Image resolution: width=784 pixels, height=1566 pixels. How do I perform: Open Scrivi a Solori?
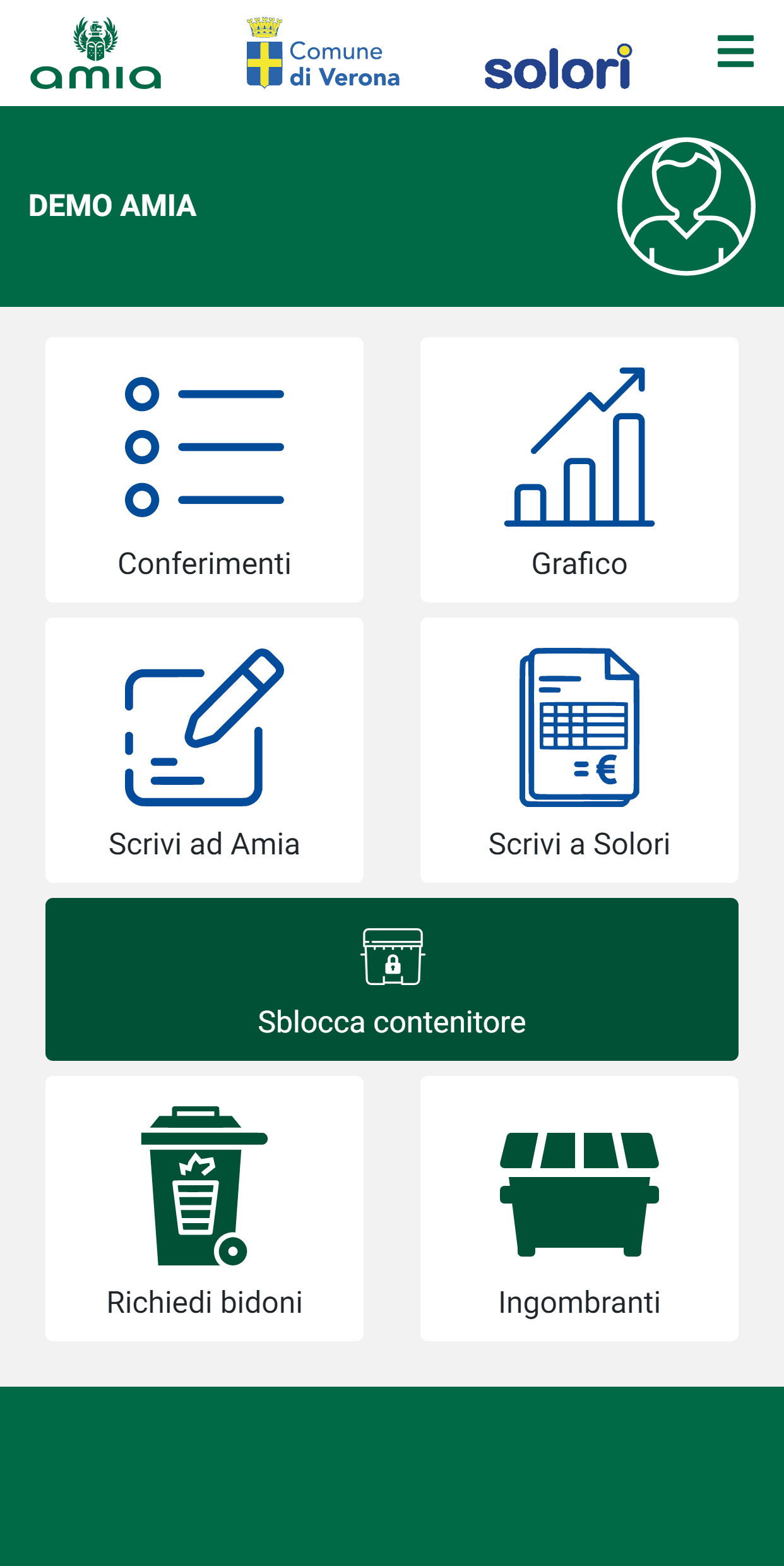coord(579,750)
